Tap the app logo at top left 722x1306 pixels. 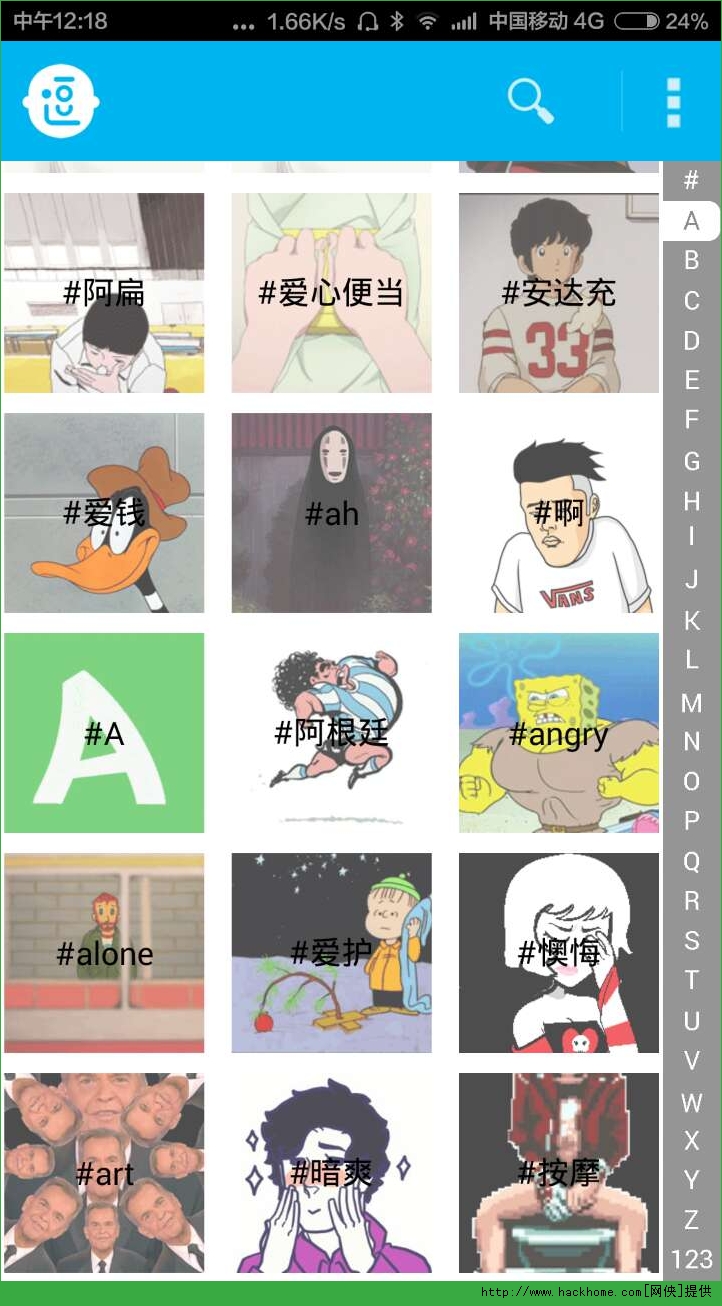coord(61,101)
